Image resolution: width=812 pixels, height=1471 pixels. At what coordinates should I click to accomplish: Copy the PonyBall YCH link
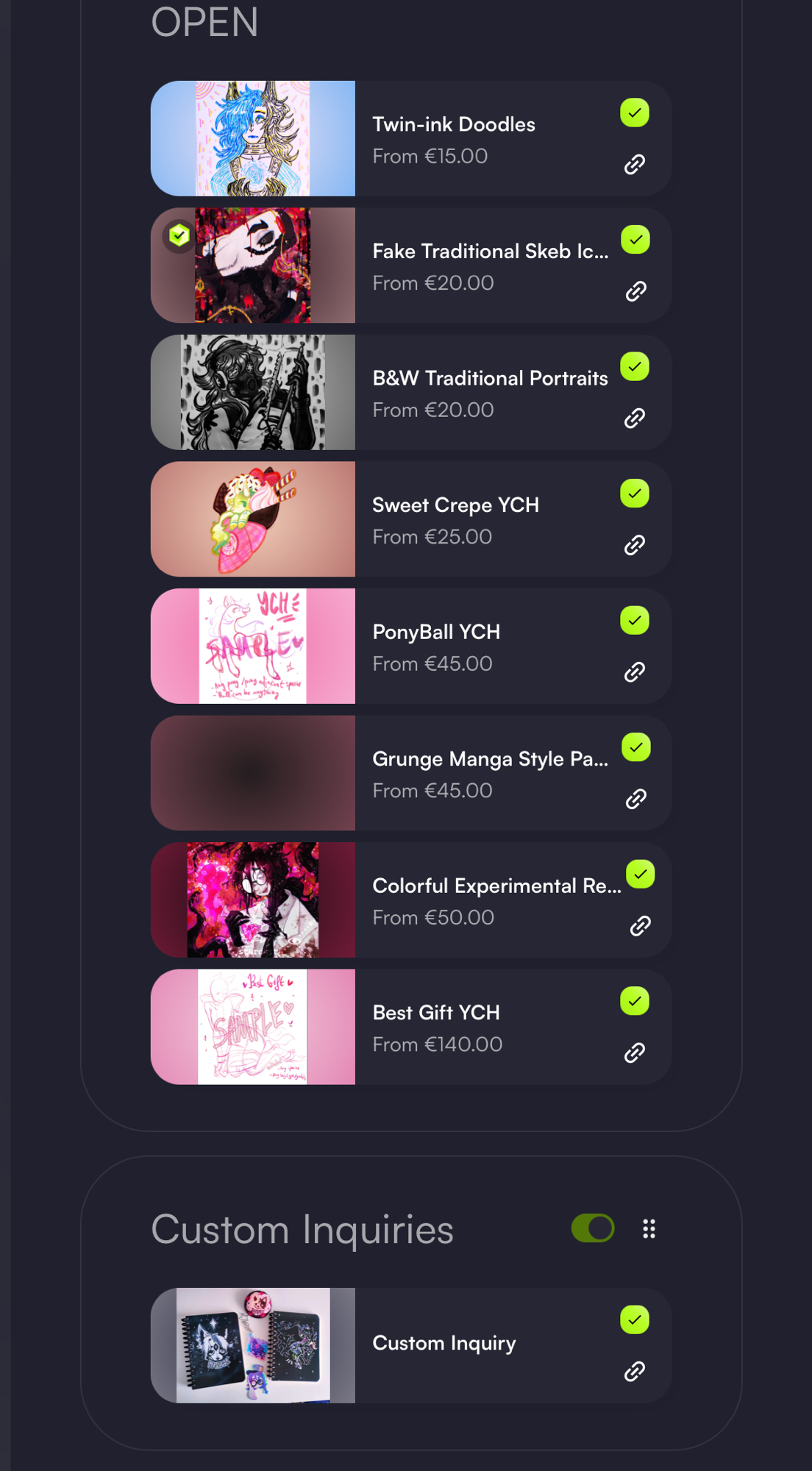pyautogui.click(x=634, y=672)
